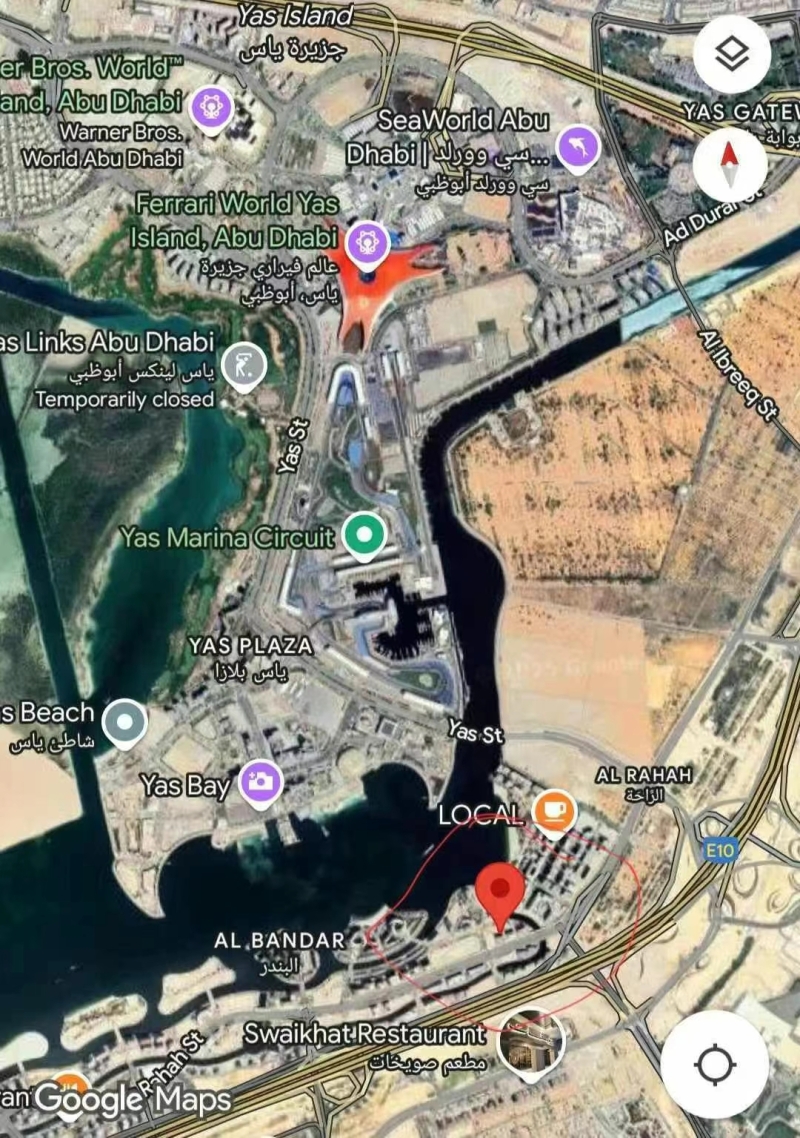Open the Warner Bros. World Abu Dhabi marker

point(212,106)
